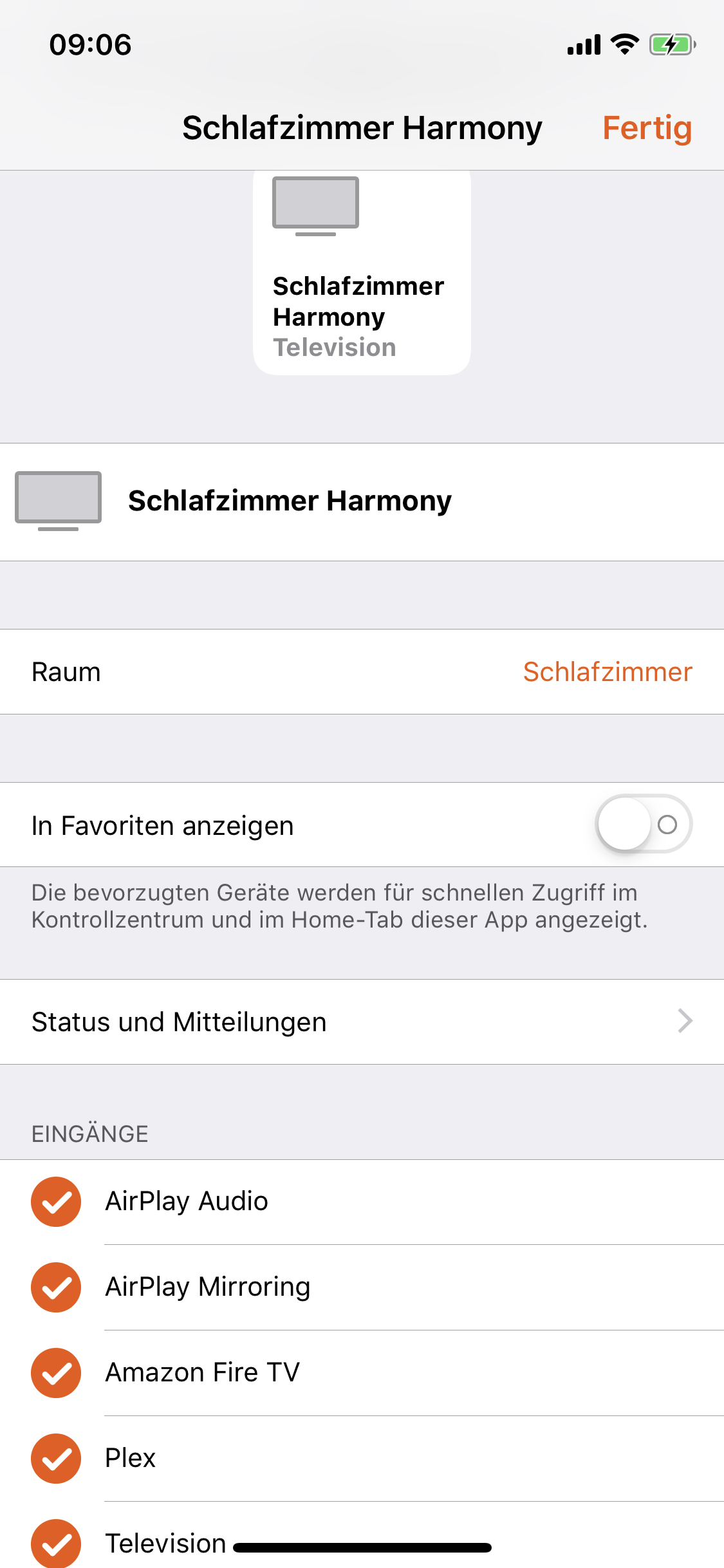Open Status und Mitteilungen
Viewport: 724px width, 1568px height.
pyautogui.click(x=362, y=1022)
